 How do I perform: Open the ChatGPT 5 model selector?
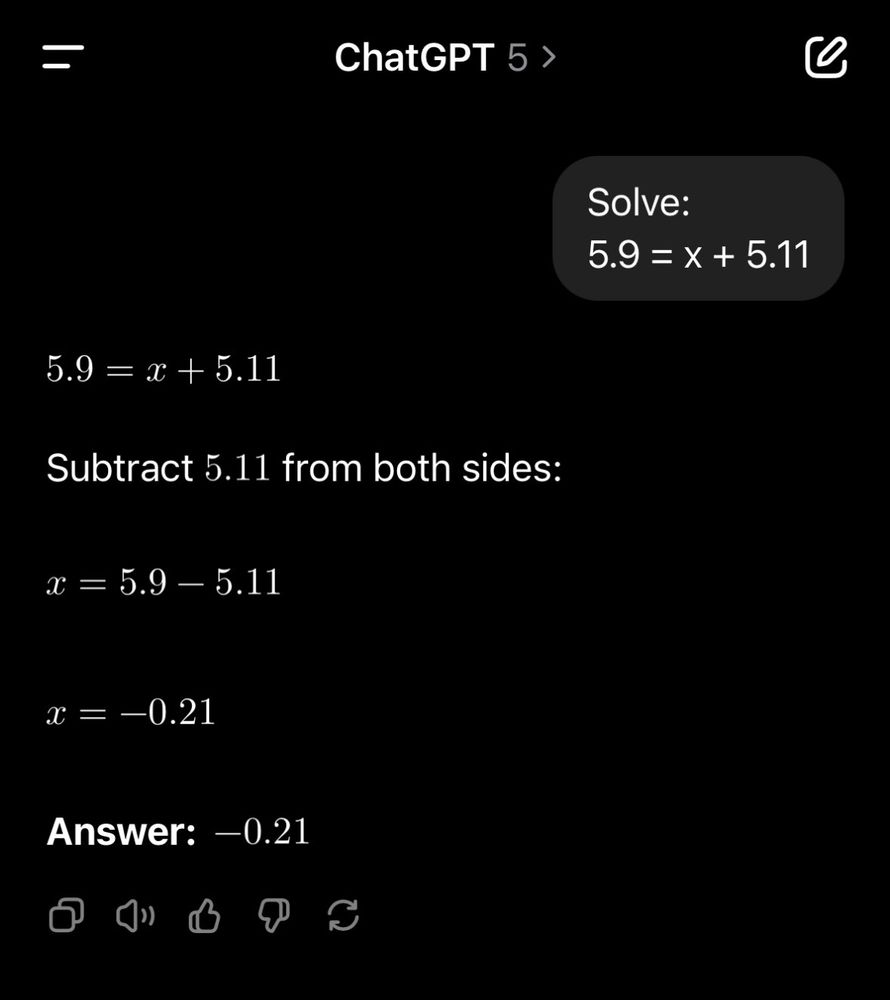coord(444,58)
